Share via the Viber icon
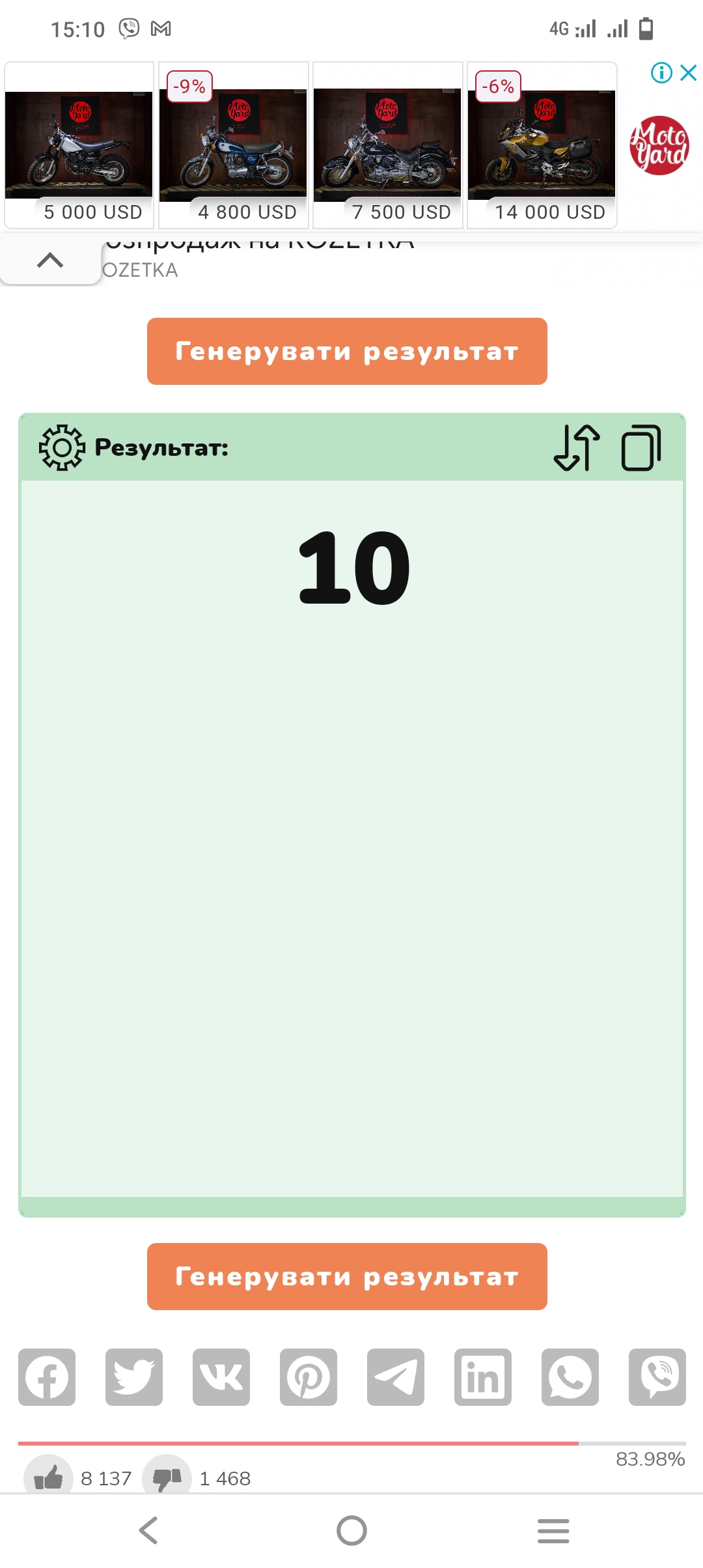 657,1377
